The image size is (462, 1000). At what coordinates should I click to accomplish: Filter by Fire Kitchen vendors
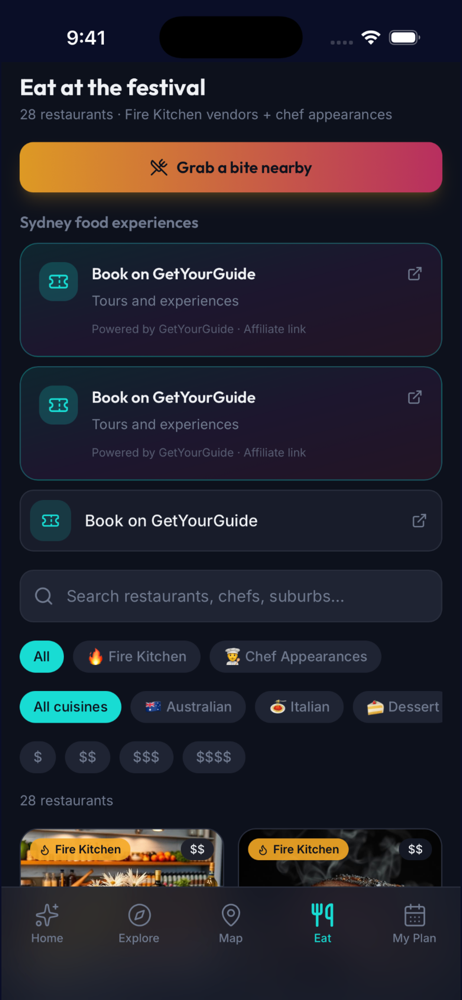point(137,656)
